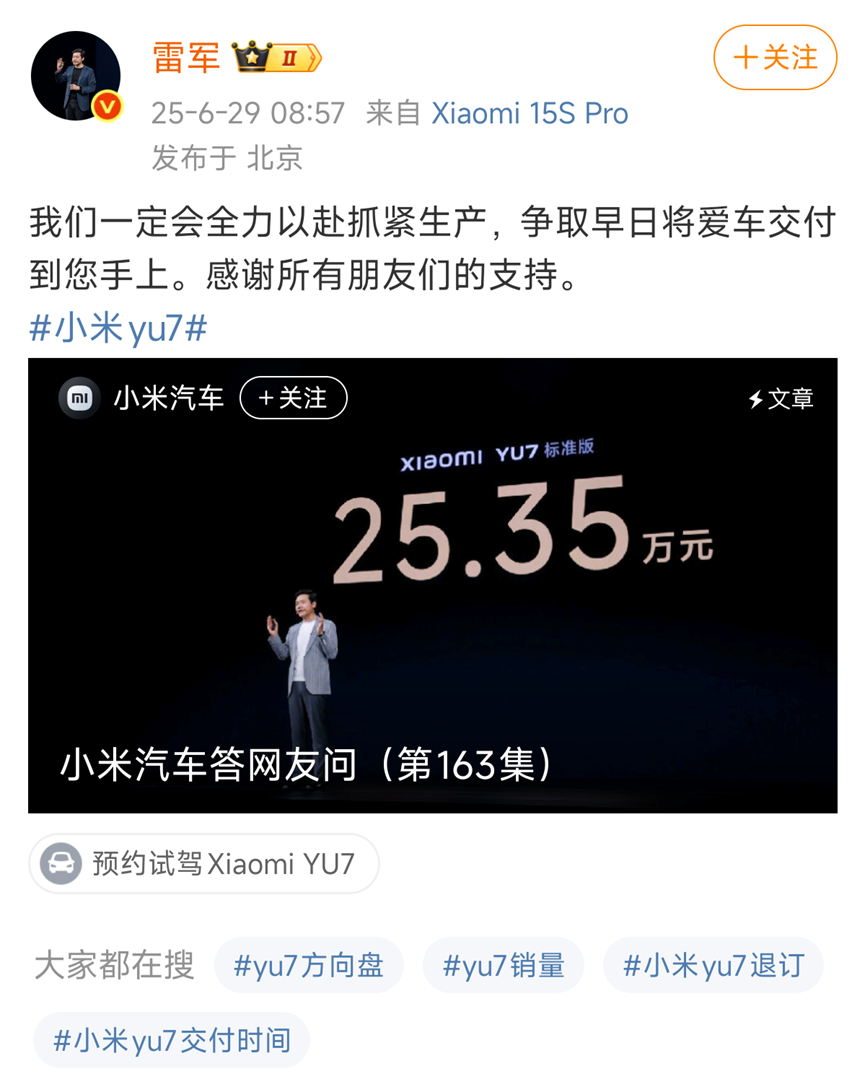Search the #yu7方向盘 topic

(308, 965)
